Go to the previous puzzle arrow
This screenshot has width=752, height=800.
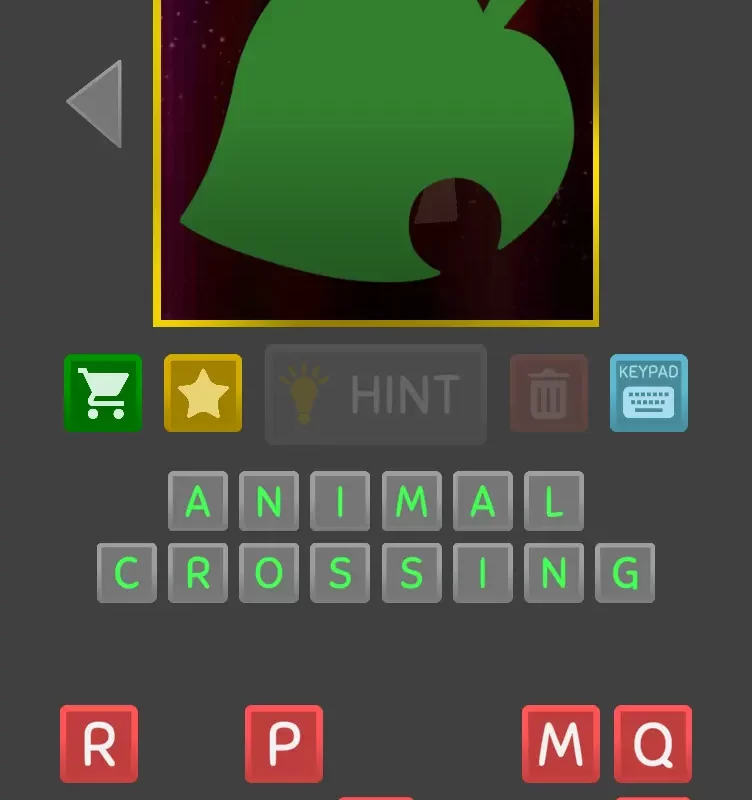coord(96,104)
